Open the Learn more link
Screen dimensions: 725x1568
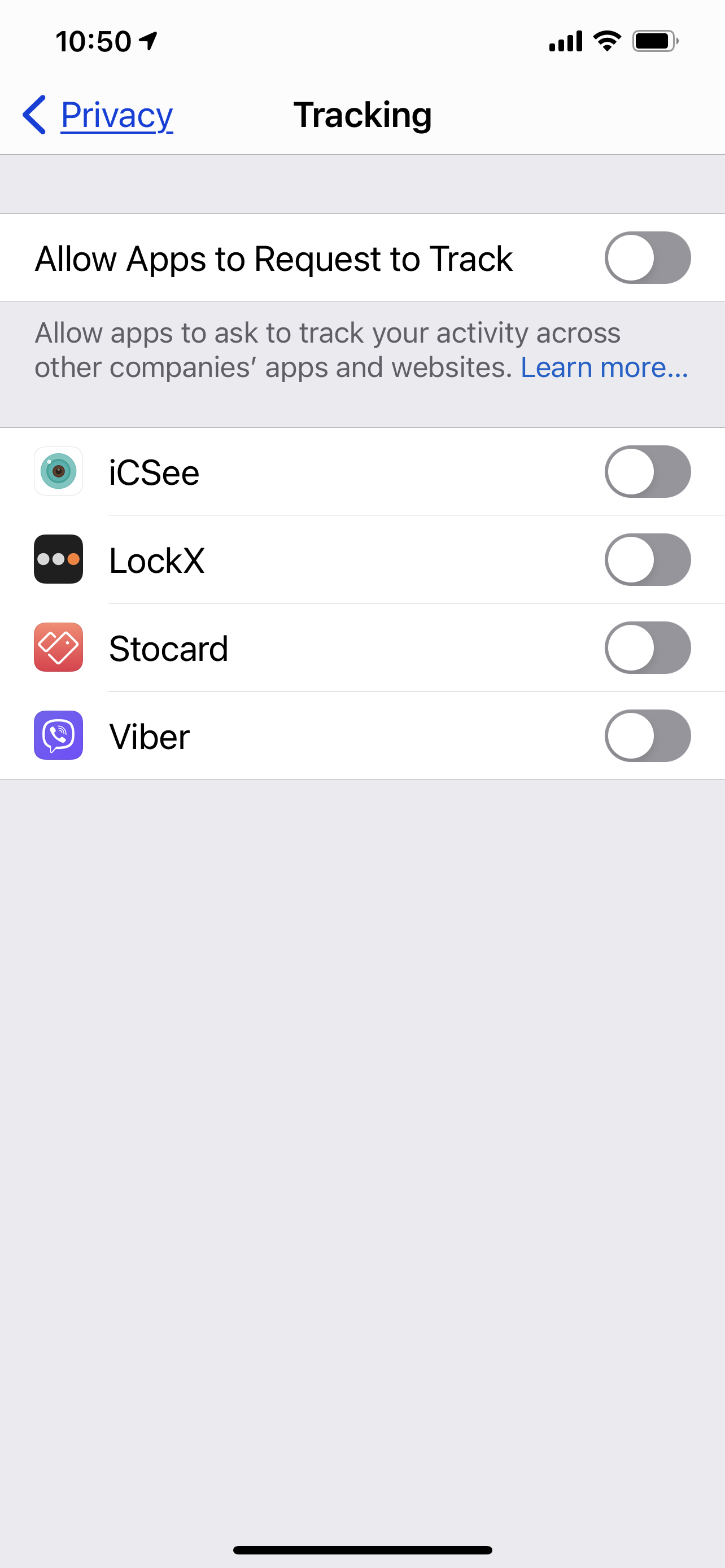point(604,367)
